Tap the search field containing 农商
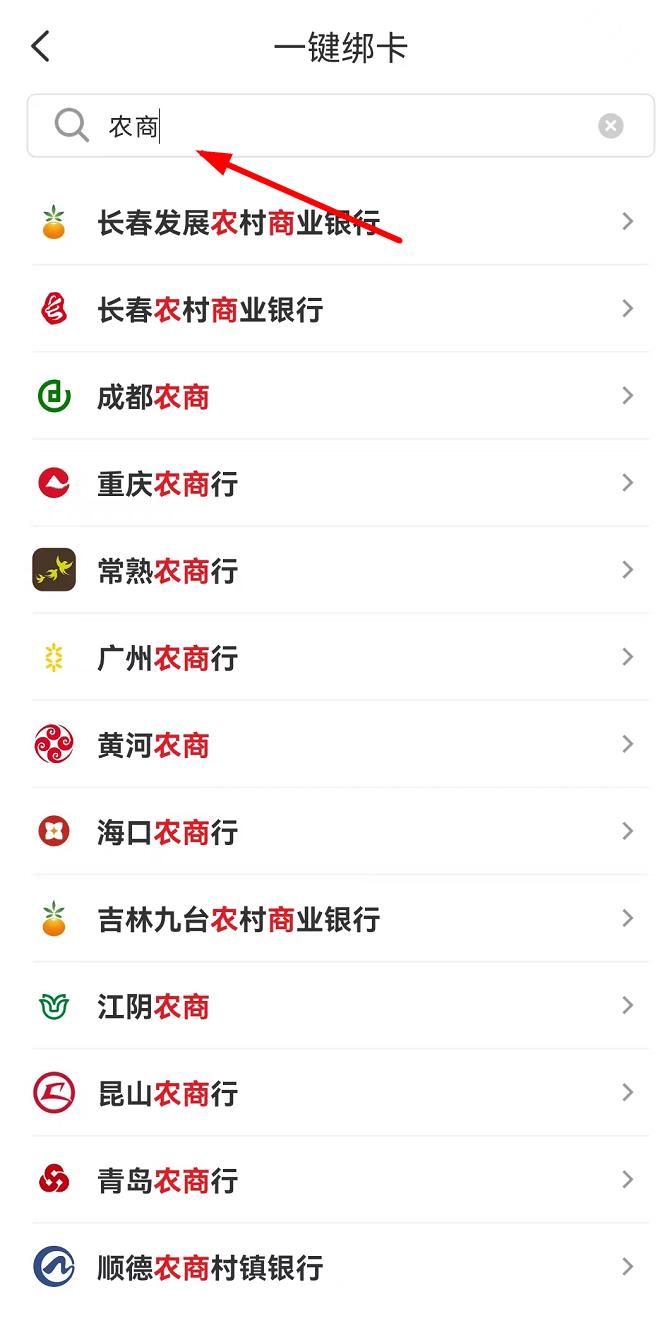The image size is (670, 1336). pyautogui.click(x=340, y=126)
